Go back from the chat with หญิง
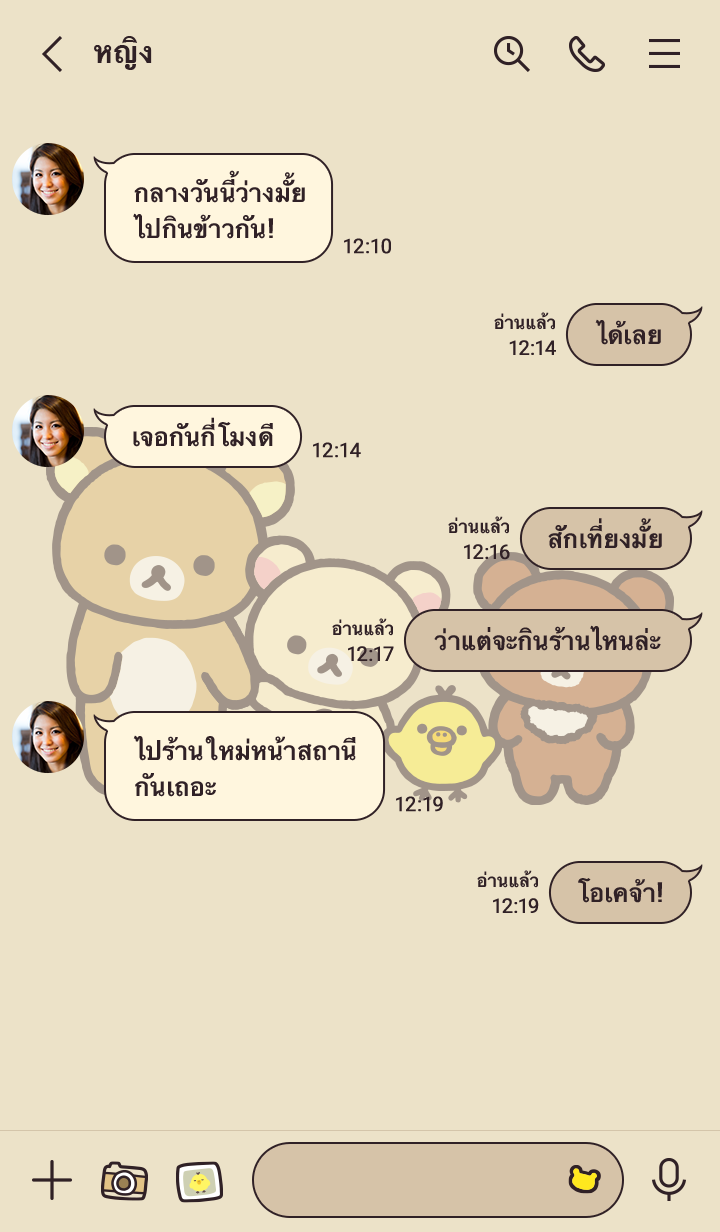This screenshot has height=1232, width=720. (52, 54)
